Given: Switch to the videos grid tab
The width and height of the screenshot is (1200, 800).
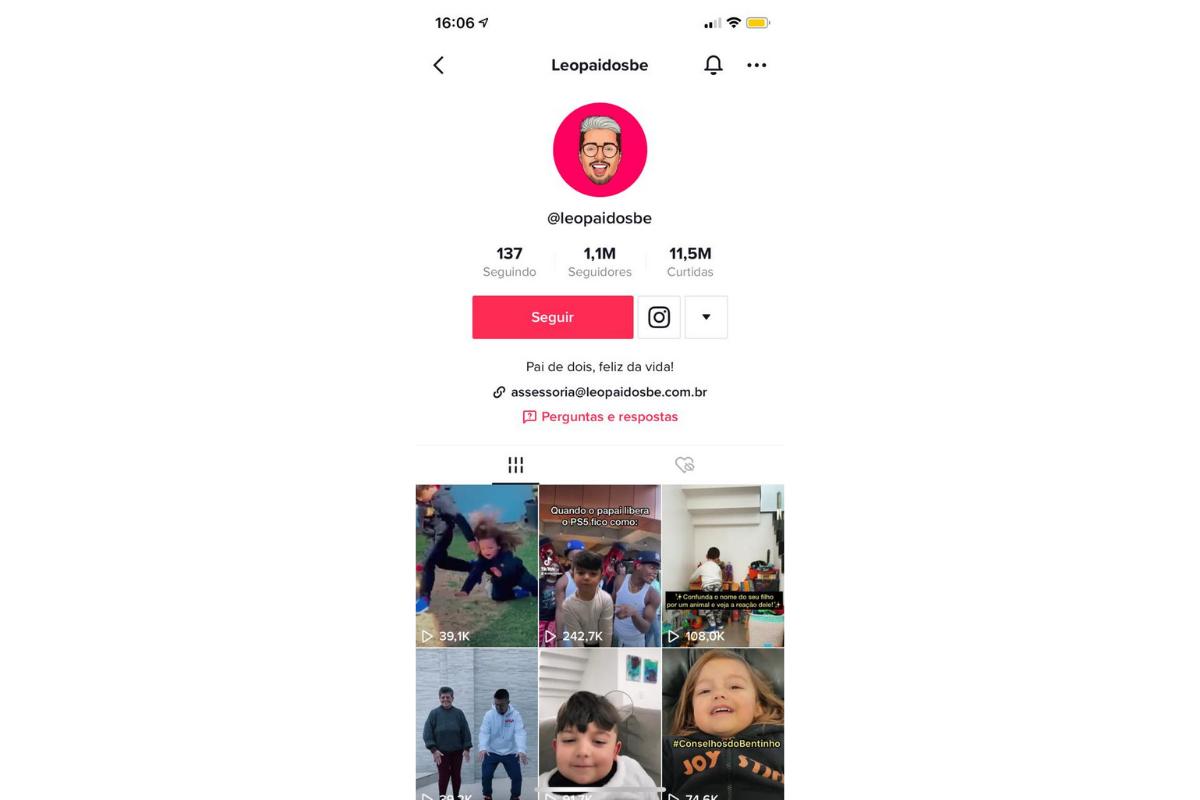Looking at the screenshot, I should 515,465.
